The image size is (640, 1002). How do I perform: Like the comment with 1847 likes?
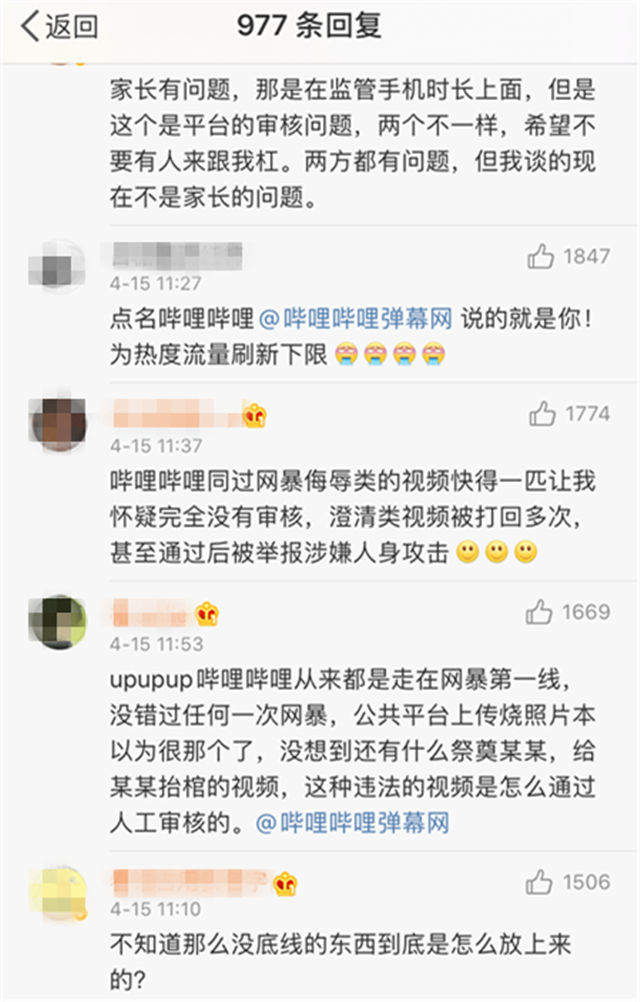[x=541, y=257]
